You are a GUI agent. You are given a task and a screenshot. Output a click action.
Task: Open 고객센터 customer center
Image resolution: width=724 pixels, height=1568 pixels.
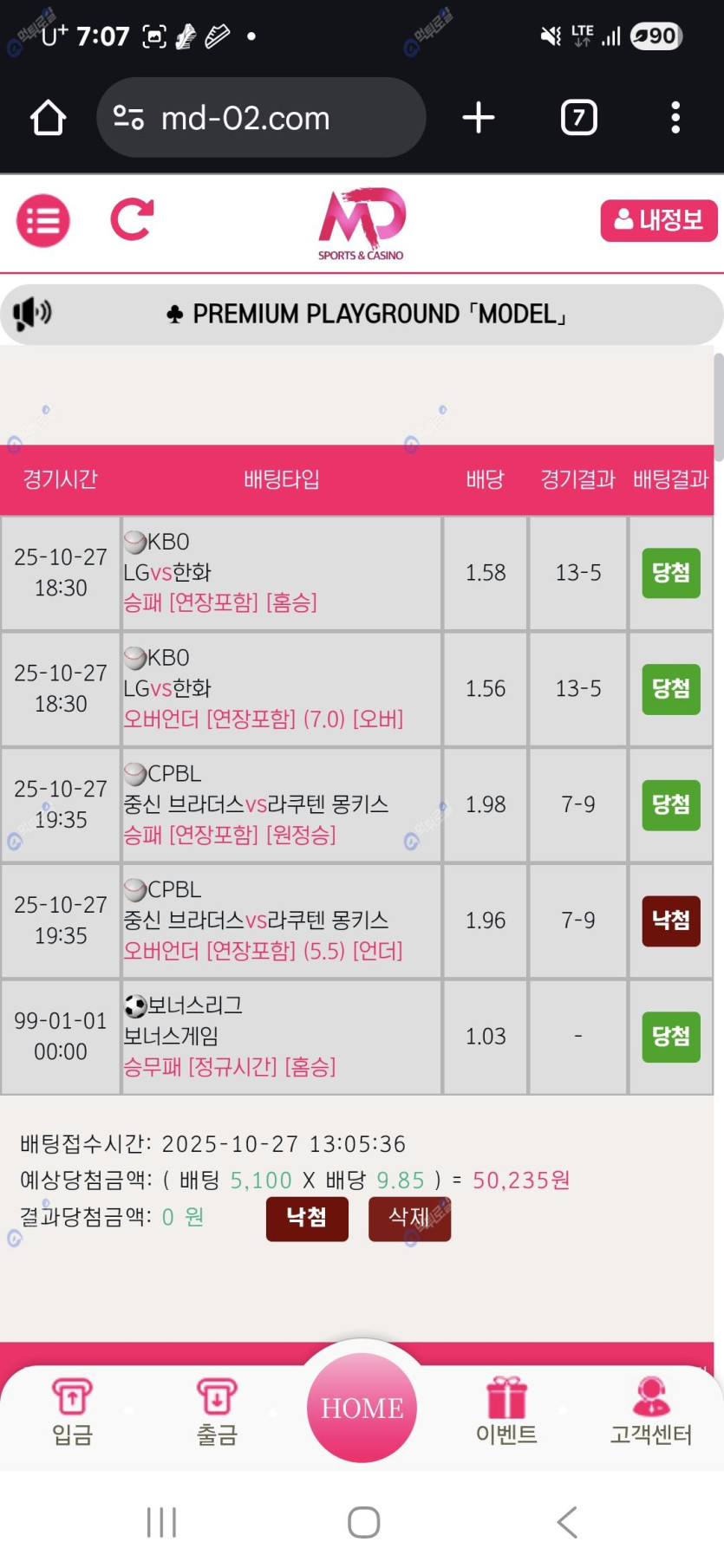pos(650,1412)
